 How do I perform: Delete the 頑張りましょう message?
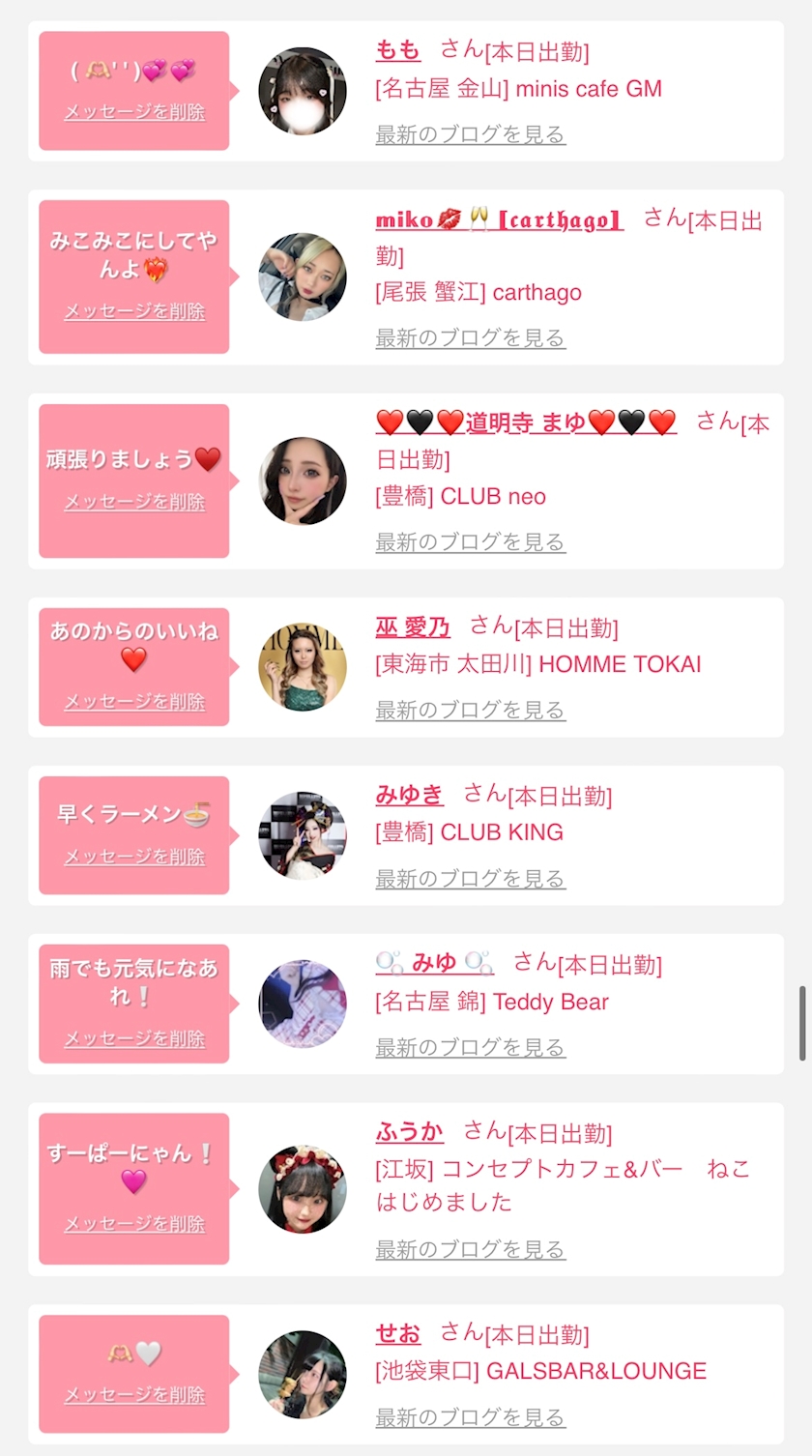tap(134, 502)
